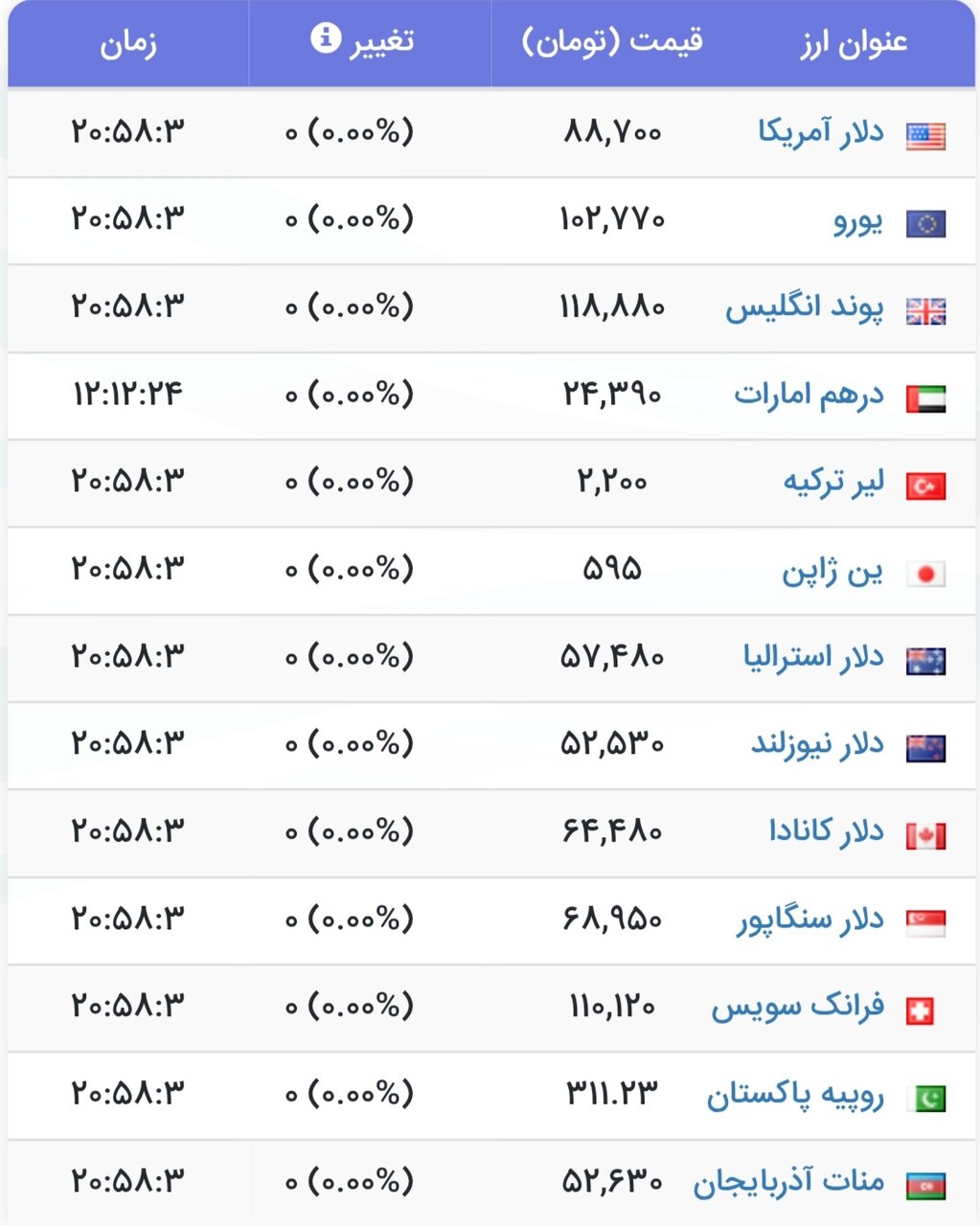The width and height of the screenshot is (980, 1226).
Task: Click the 12:12:24 time for درهم امارات
Action: point(128,396)
